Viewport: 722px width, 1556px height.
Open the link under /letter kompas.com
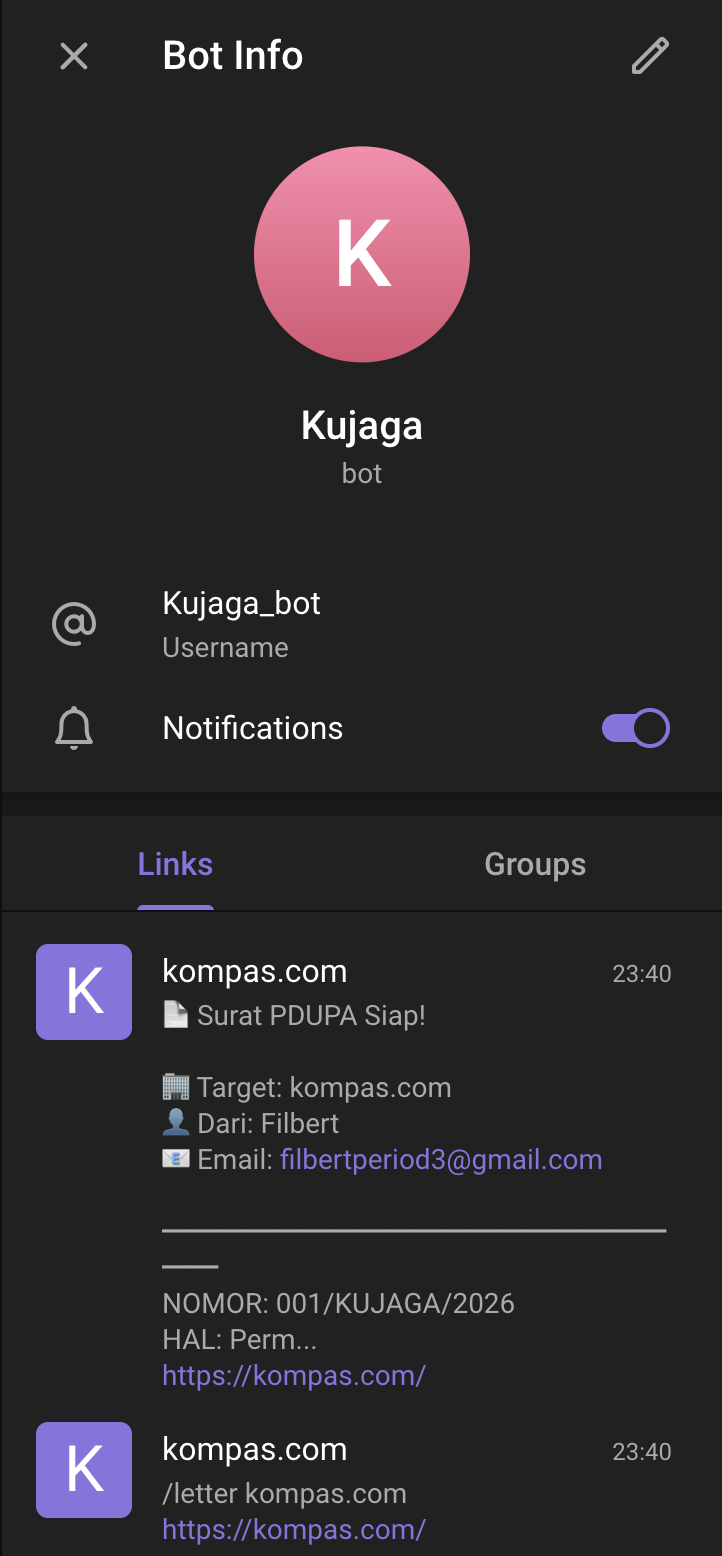[294, 1530]
